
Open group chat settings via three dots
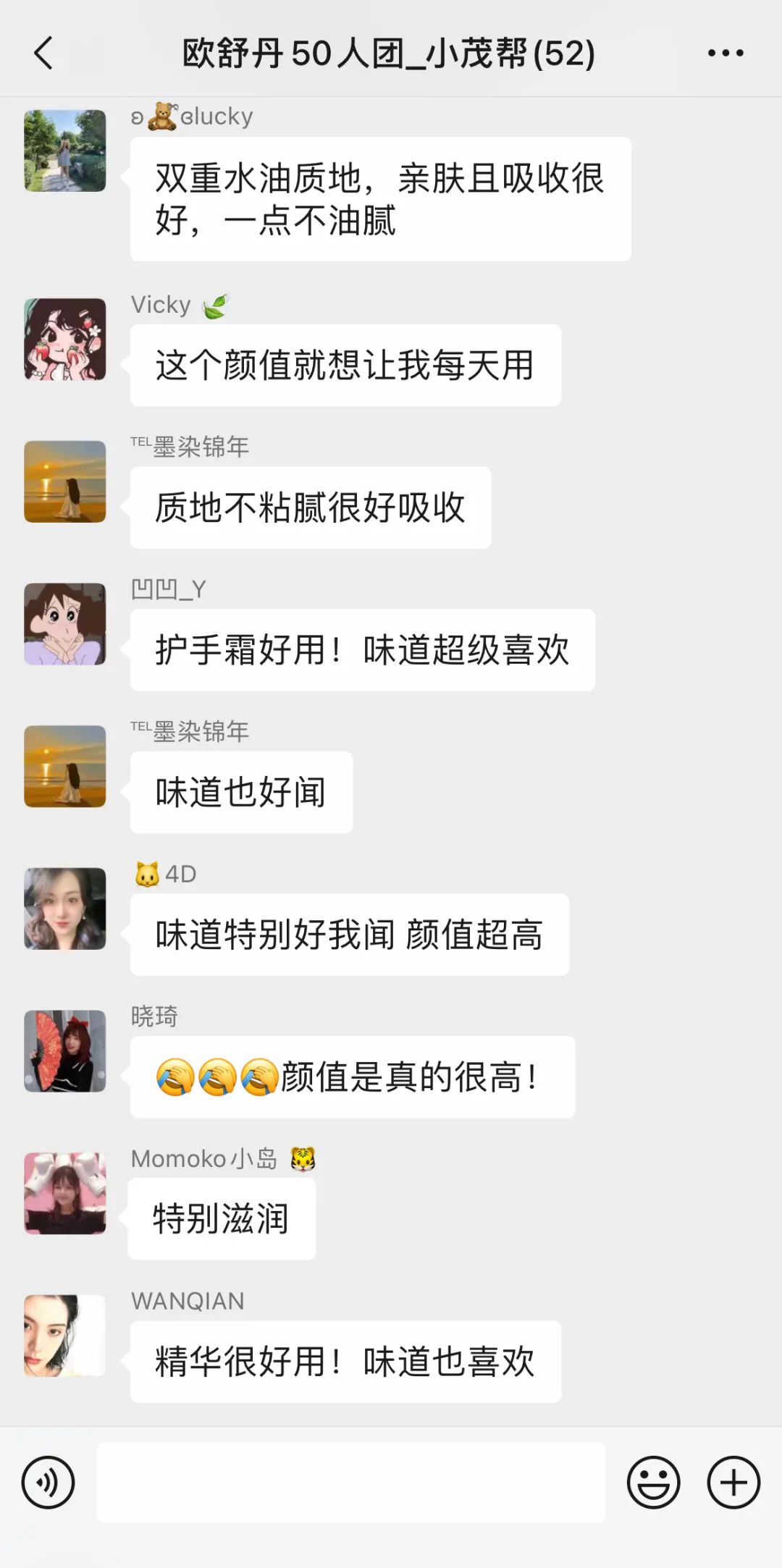pos(726,53)
